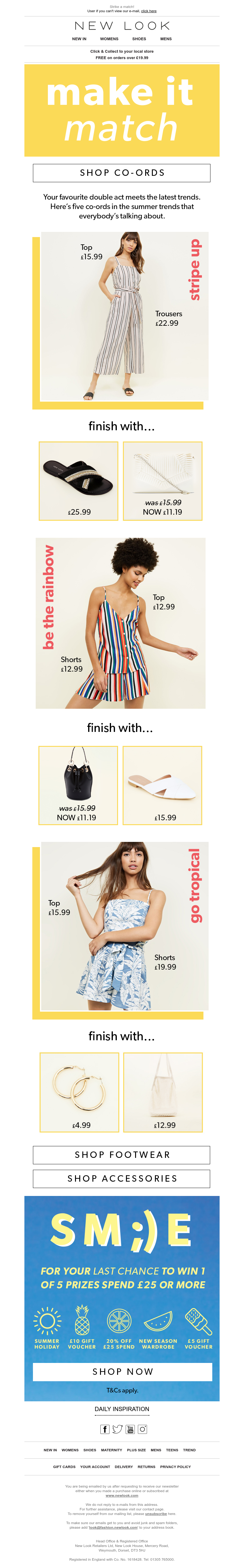Open the SHOES header link
244x1568 pixels.
click(139, 39)
